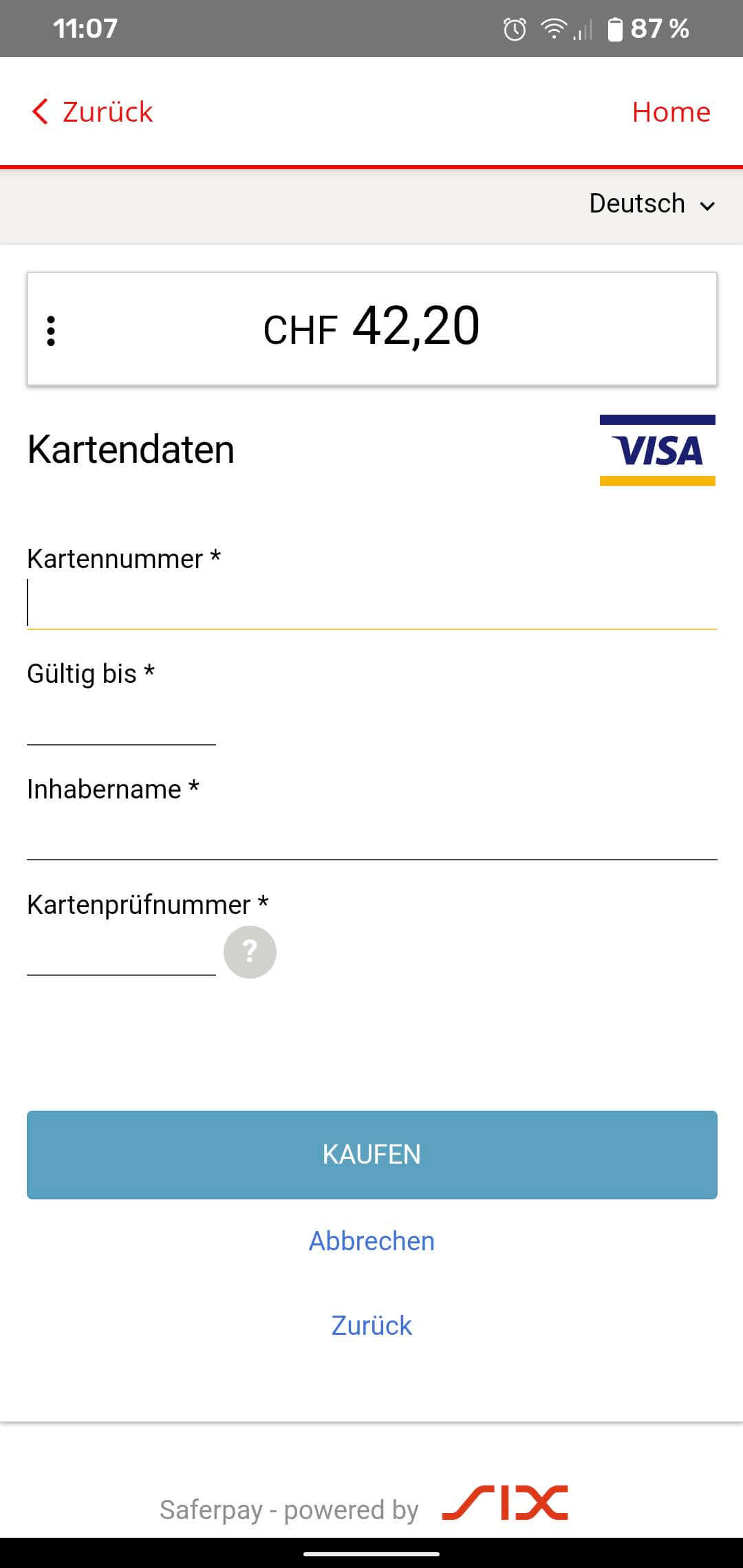Image resolution: width=743 pixels, height=1568 pixels.
Task: Cancel the payment via Abbrechen
Action: point(371,1241)
